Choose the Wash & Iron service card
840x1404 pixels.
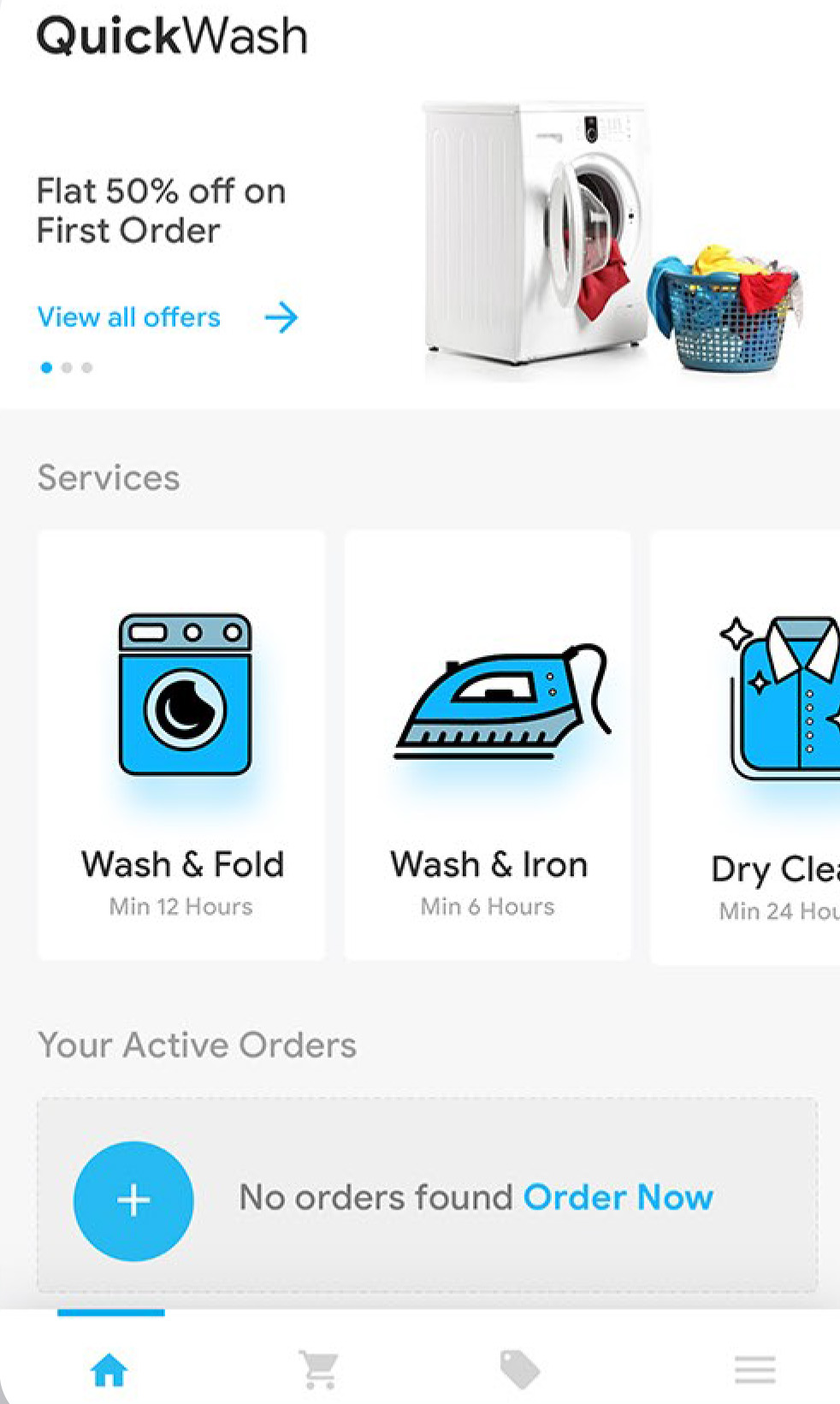pyautogui.click(x=488, y=744)
